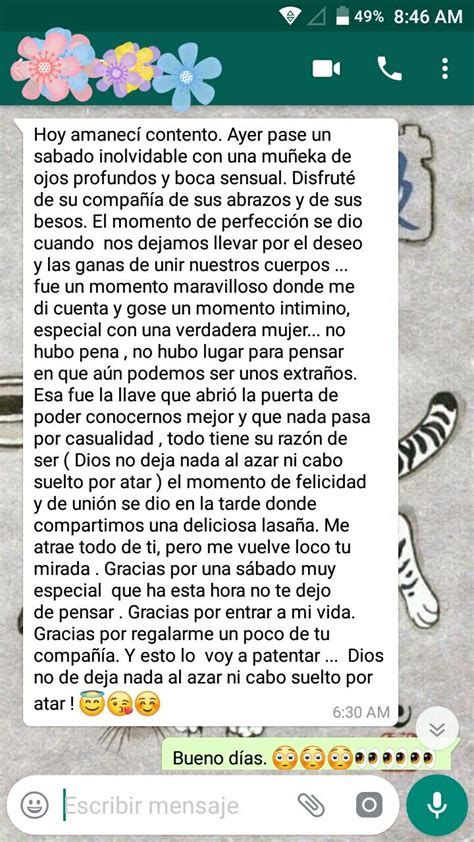Jump to the latest messages
The width and height of the screenshot is (474, 842).
[x=437, y=729]
